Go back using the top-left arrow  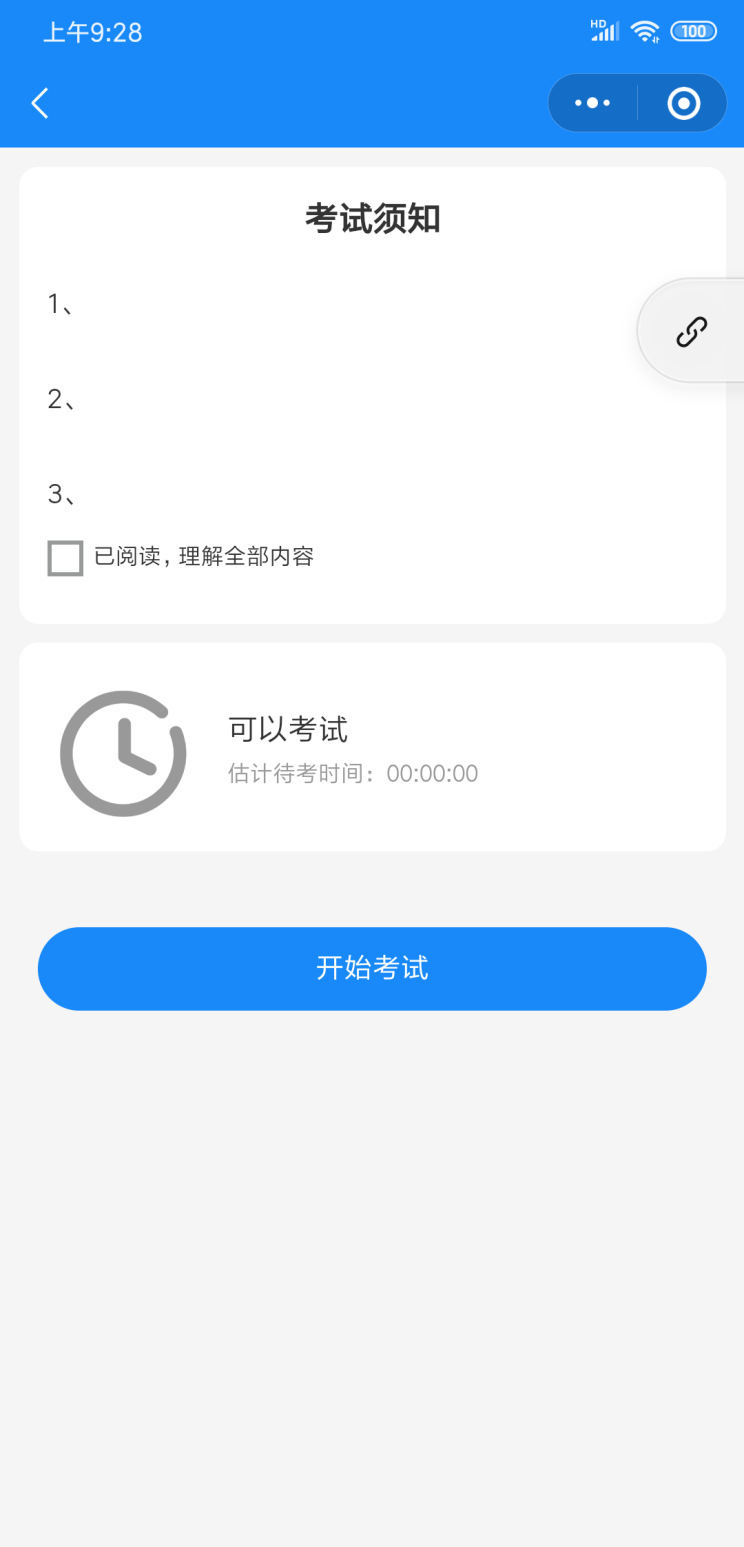[x=40, y=103]
